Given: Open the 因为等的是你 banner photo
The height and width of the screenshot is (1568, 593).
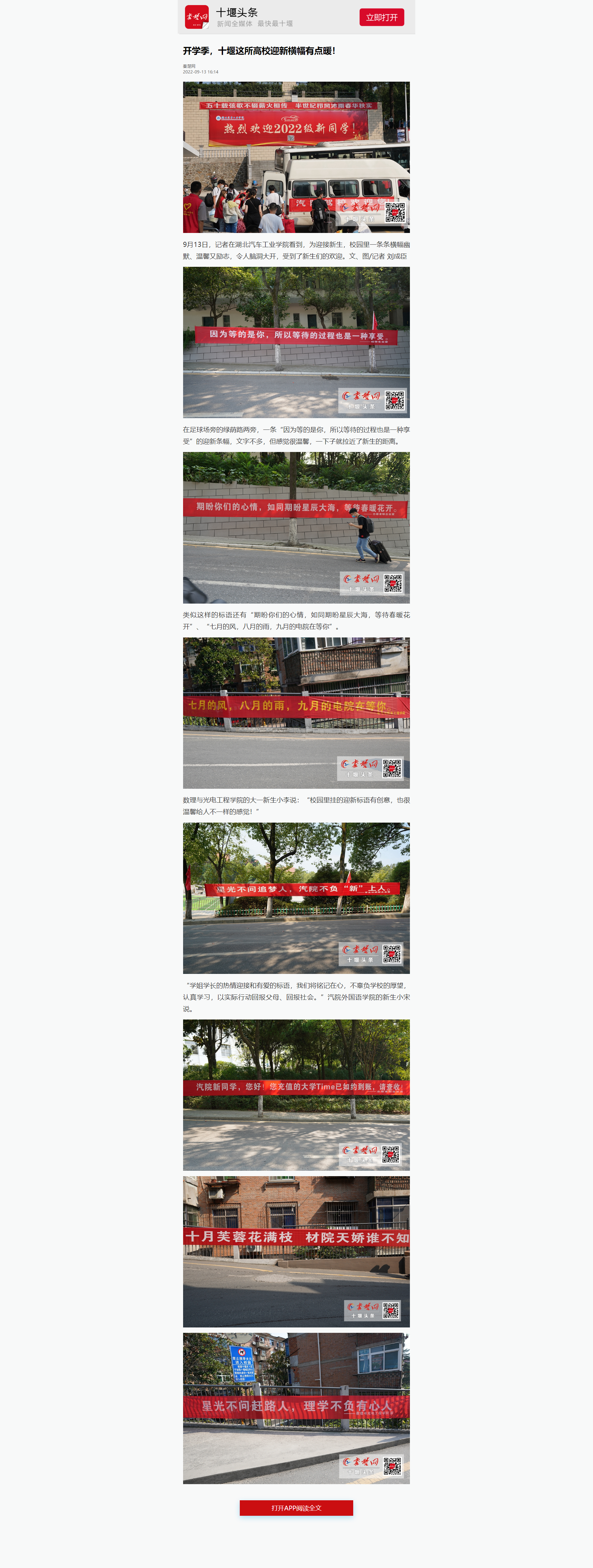Looking at the screenshot, I should (296, 342).
